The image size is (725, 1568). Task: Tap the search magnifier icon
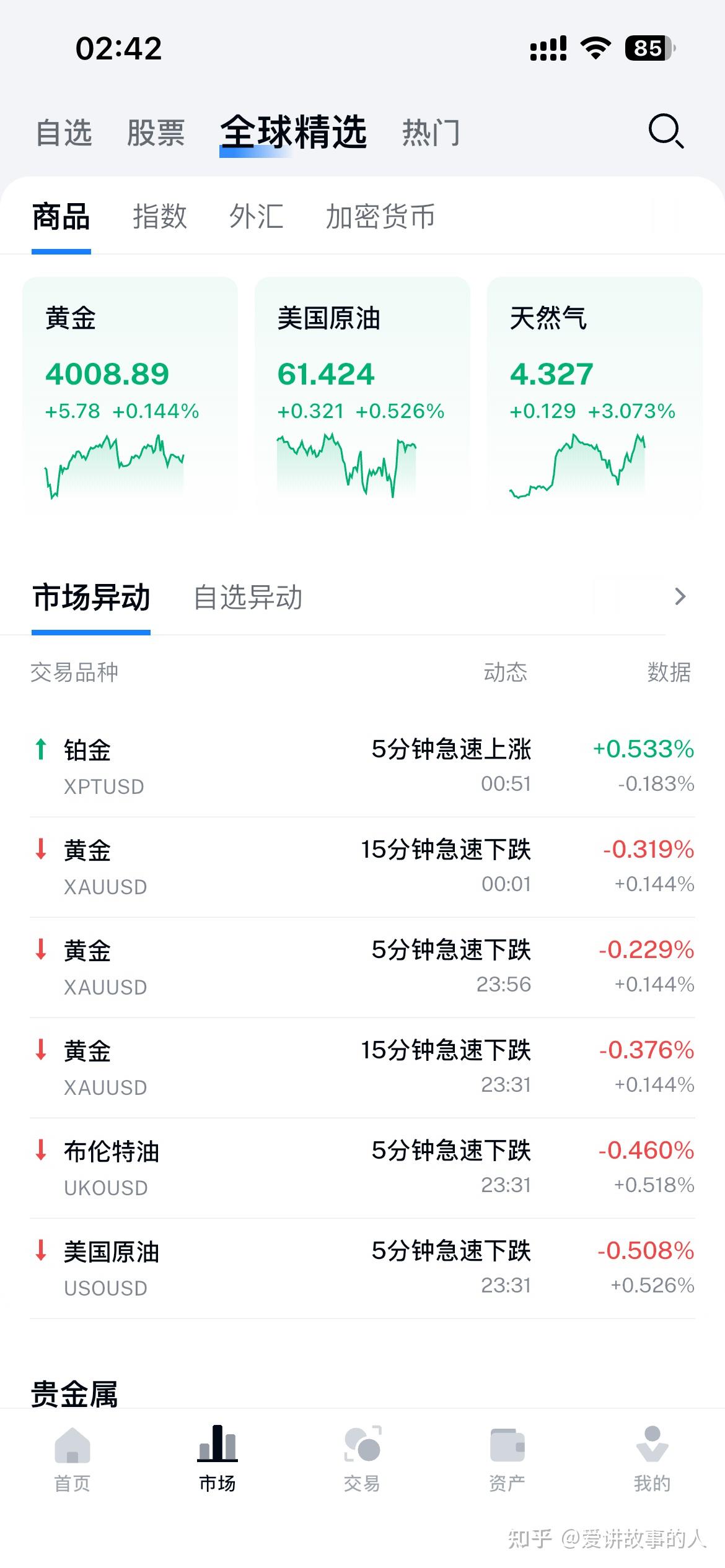[x=664, y=132]
